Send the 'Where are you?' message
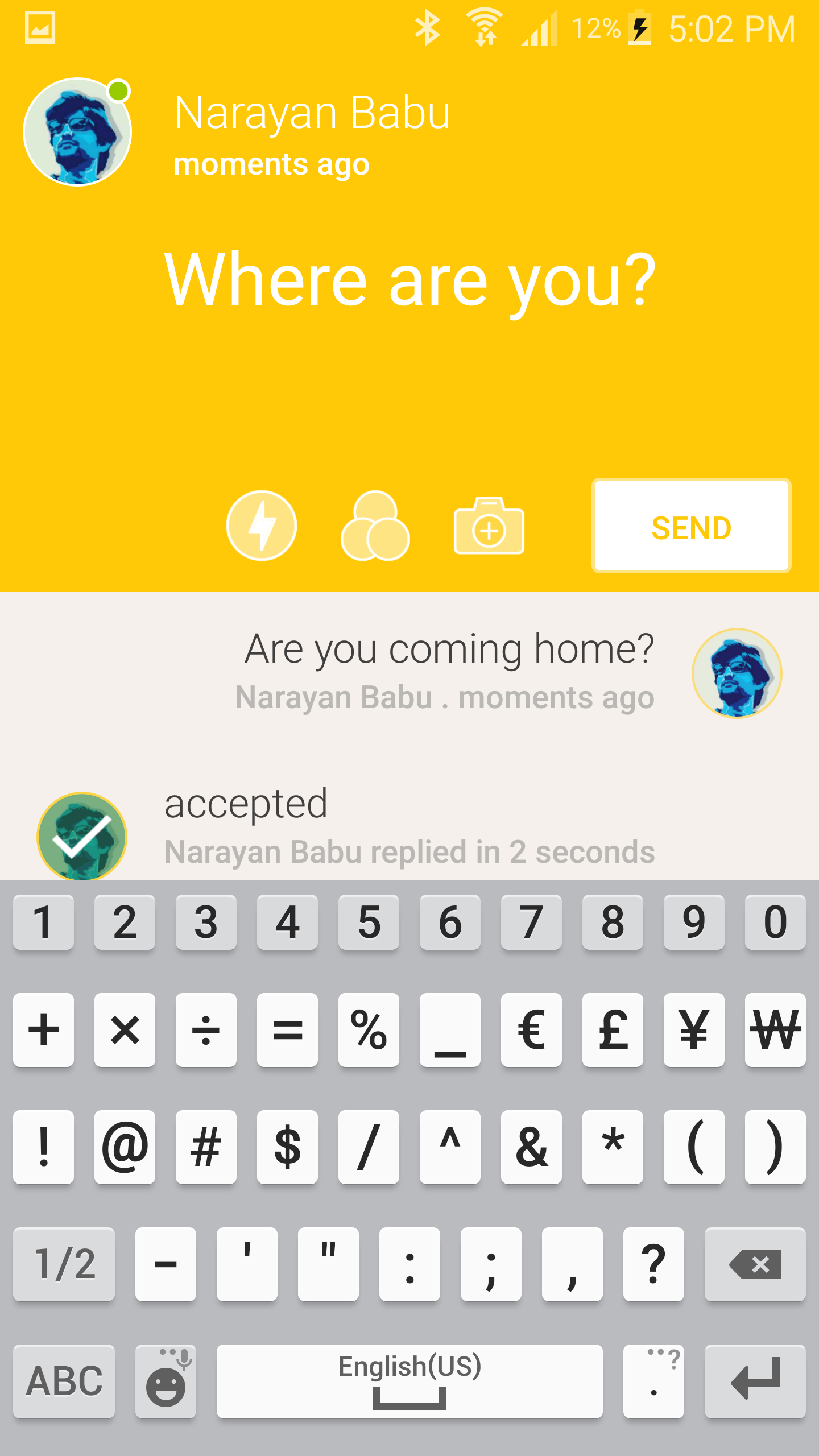Image resolution: width=819 pixels, height=1456 pixels. (x=691, y=526)
